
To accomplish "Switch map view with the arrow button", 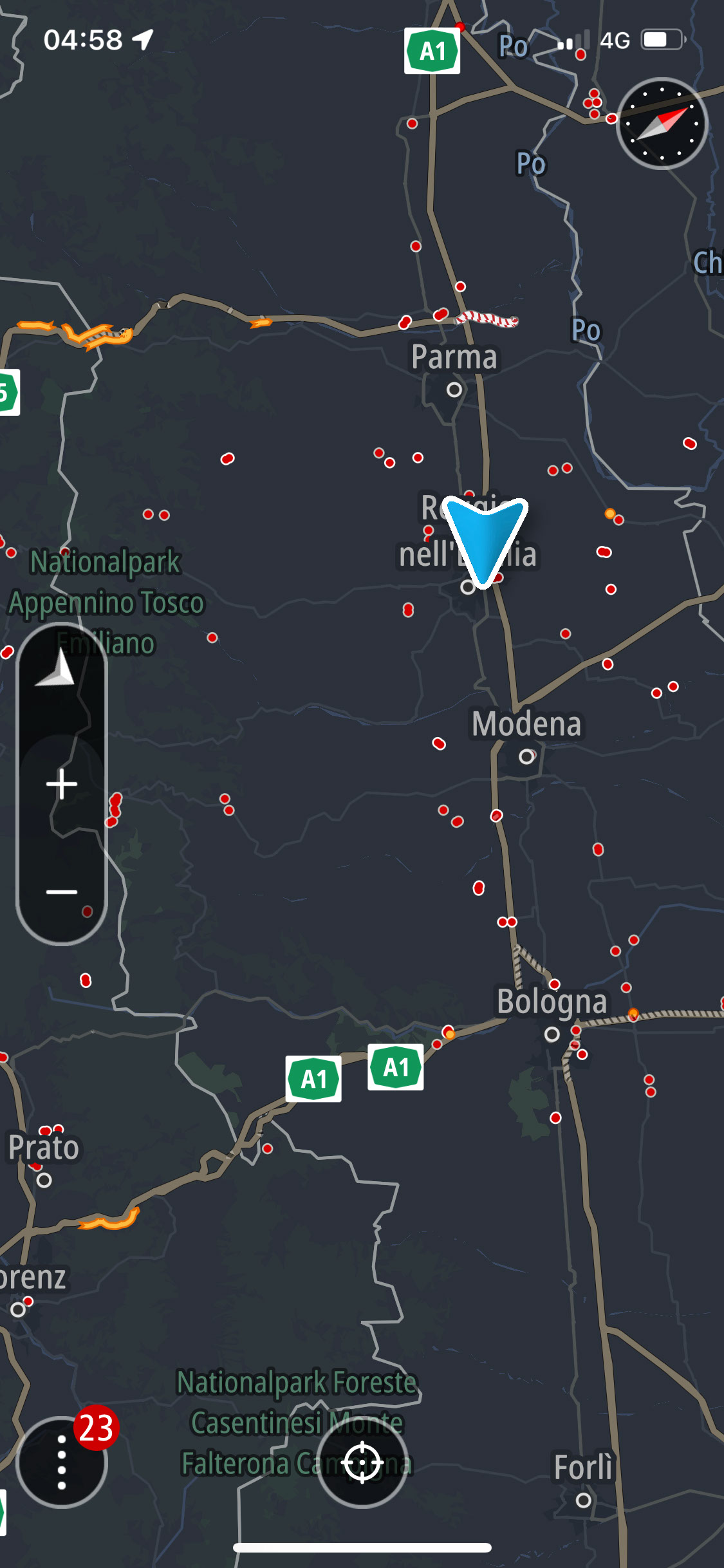I will point(59,669).
